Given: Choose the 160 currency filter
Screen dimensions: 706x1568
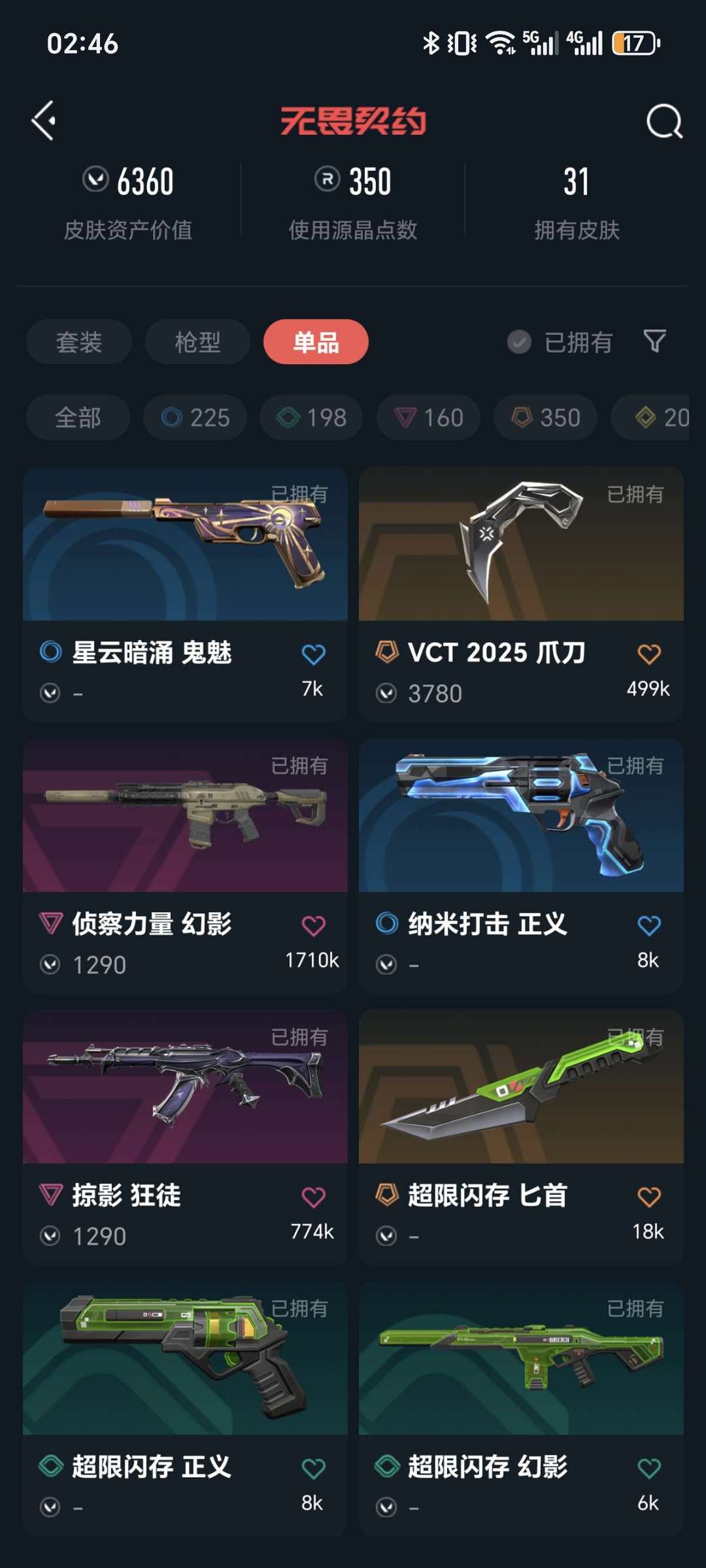Looking at the screenshot, I should 428,417.
